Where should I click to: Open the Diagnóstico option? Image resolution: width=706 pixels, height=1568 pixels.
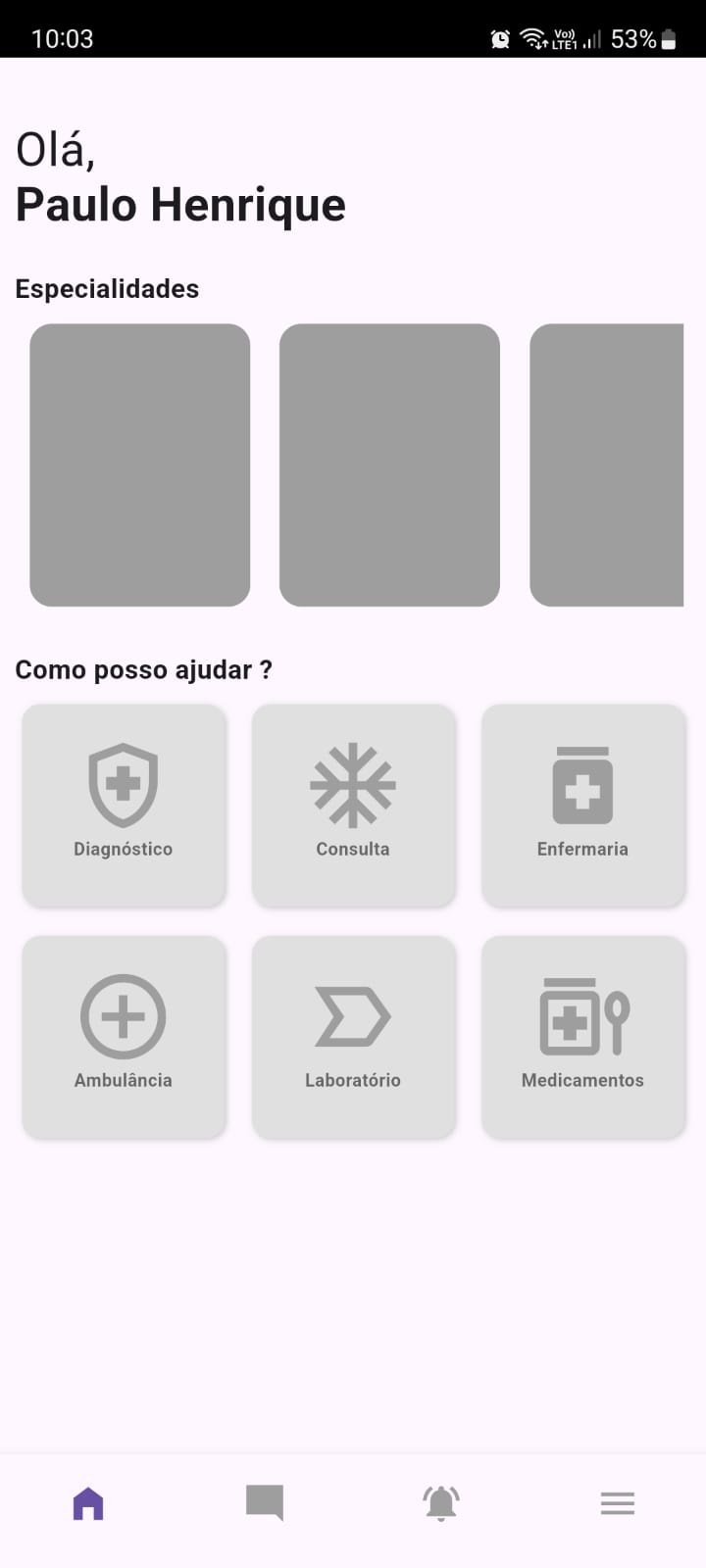pos(124,805)
